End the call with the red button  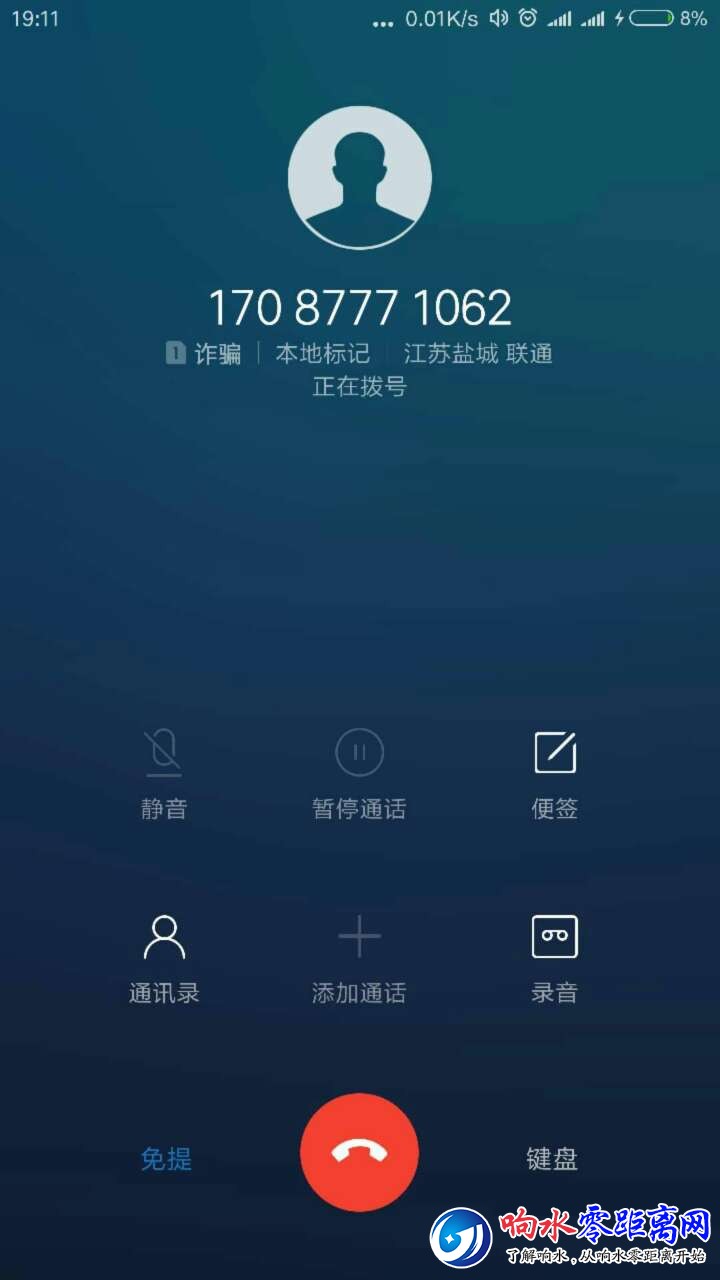coord(359,1152)
